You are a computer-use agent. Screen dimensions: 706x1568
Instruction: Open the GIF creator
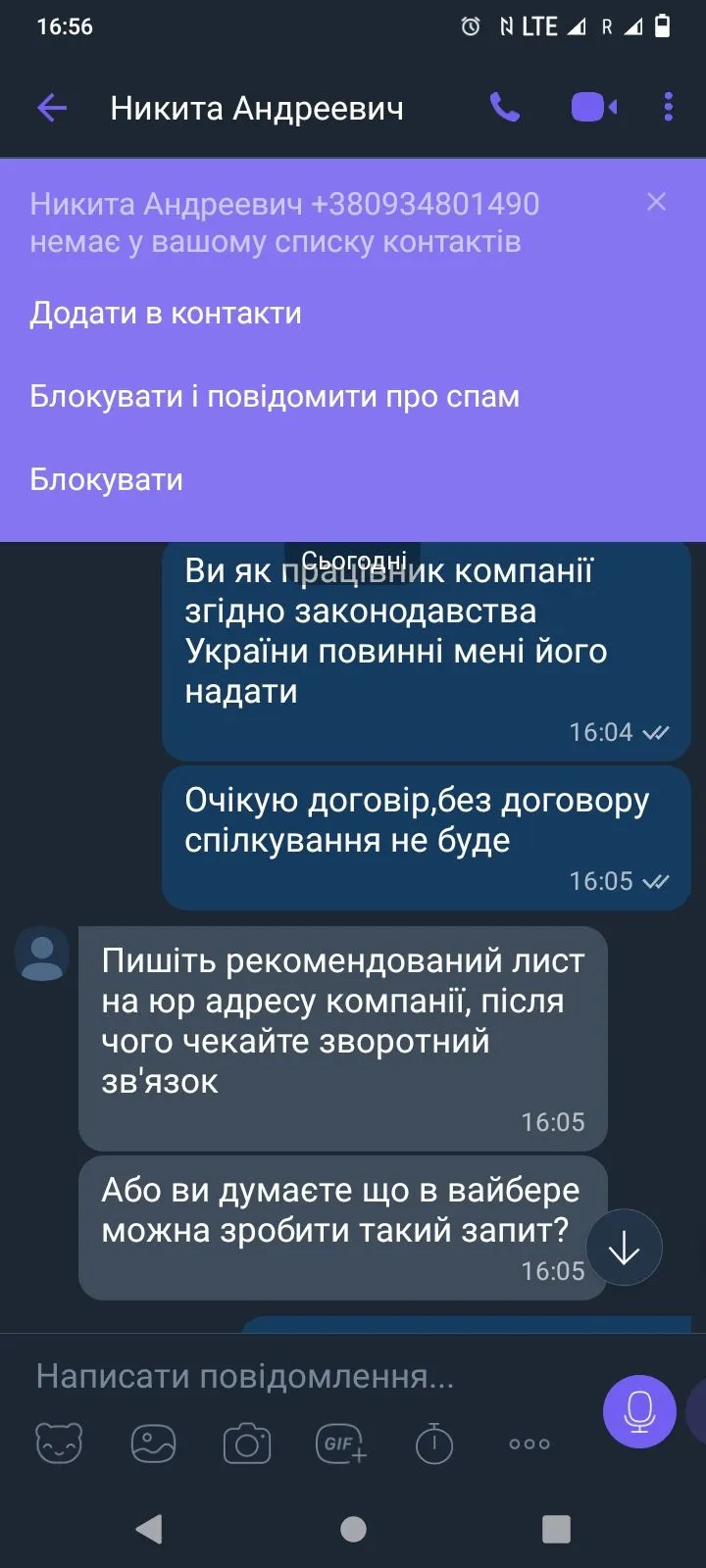point(340,1444)
